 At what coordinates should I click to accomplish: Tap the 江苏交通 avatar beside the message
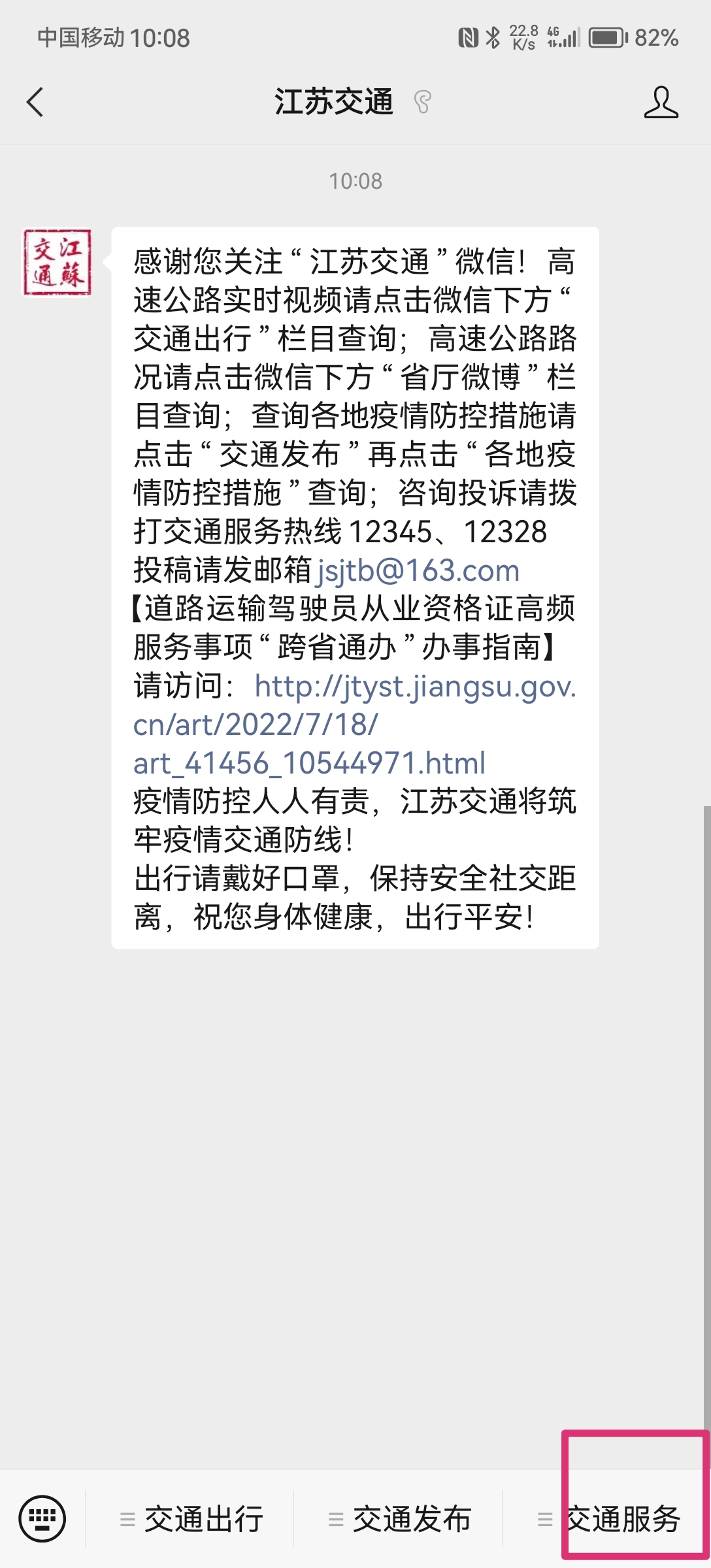coord(58,262)
